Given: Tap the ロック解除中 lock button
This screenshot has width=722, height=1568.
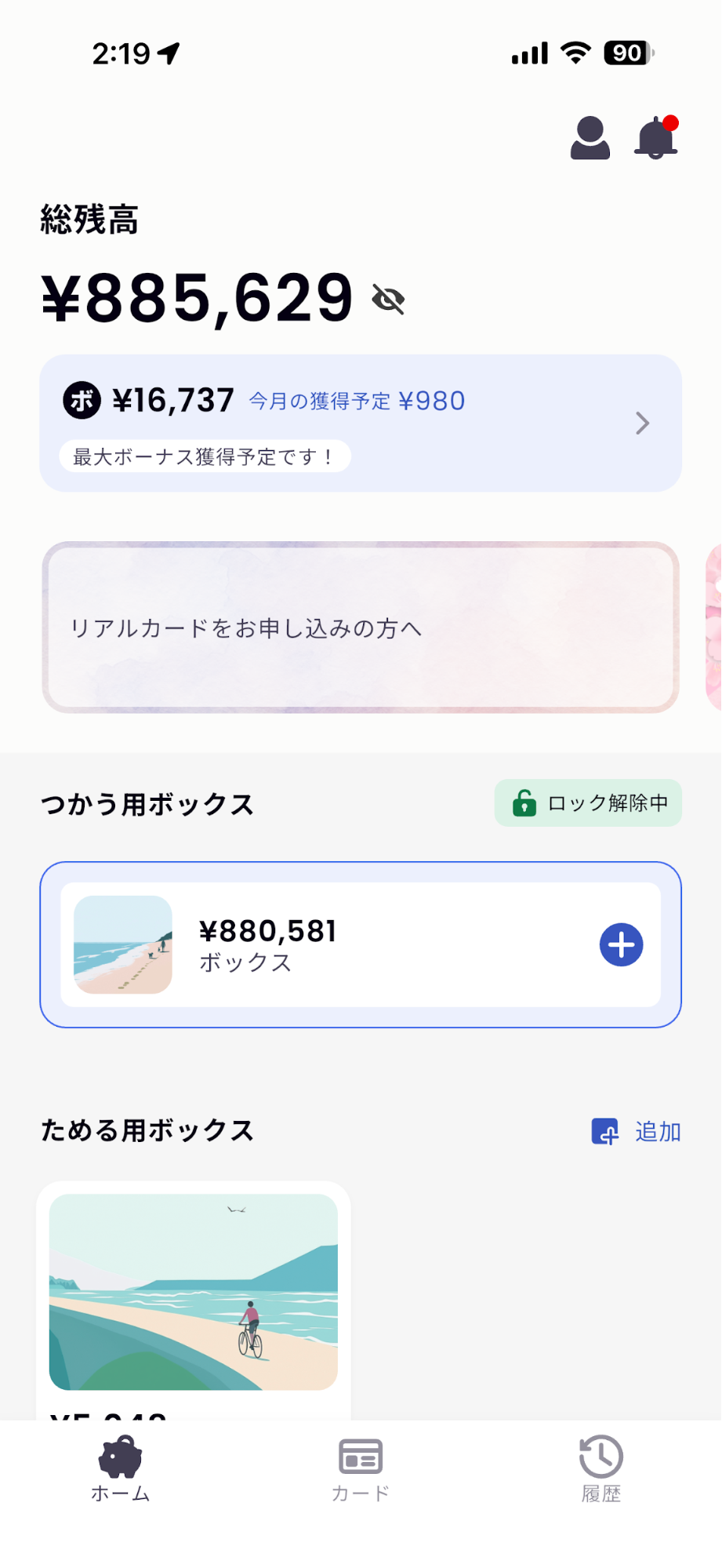Looking at the screenshot, I should pyautogui.click(x=588, y=802).
